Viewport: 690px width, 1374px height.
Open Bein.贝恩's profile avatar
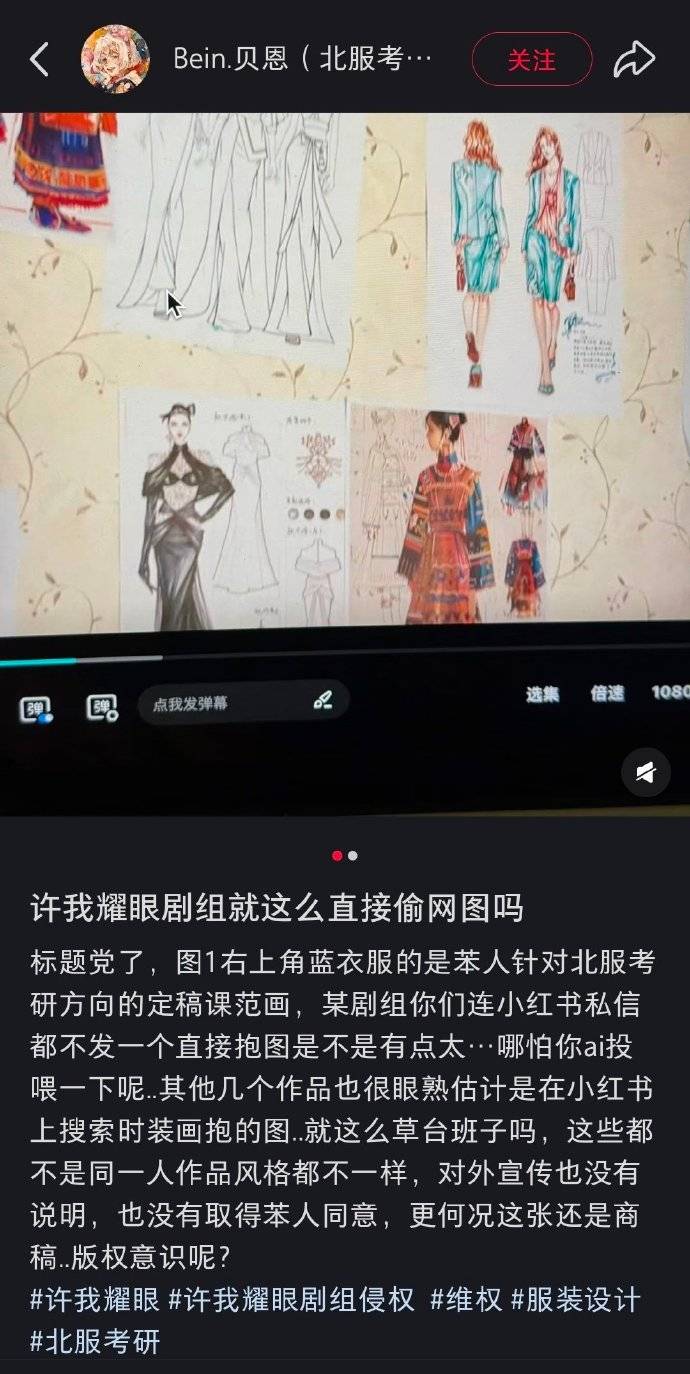coord(115,60)
